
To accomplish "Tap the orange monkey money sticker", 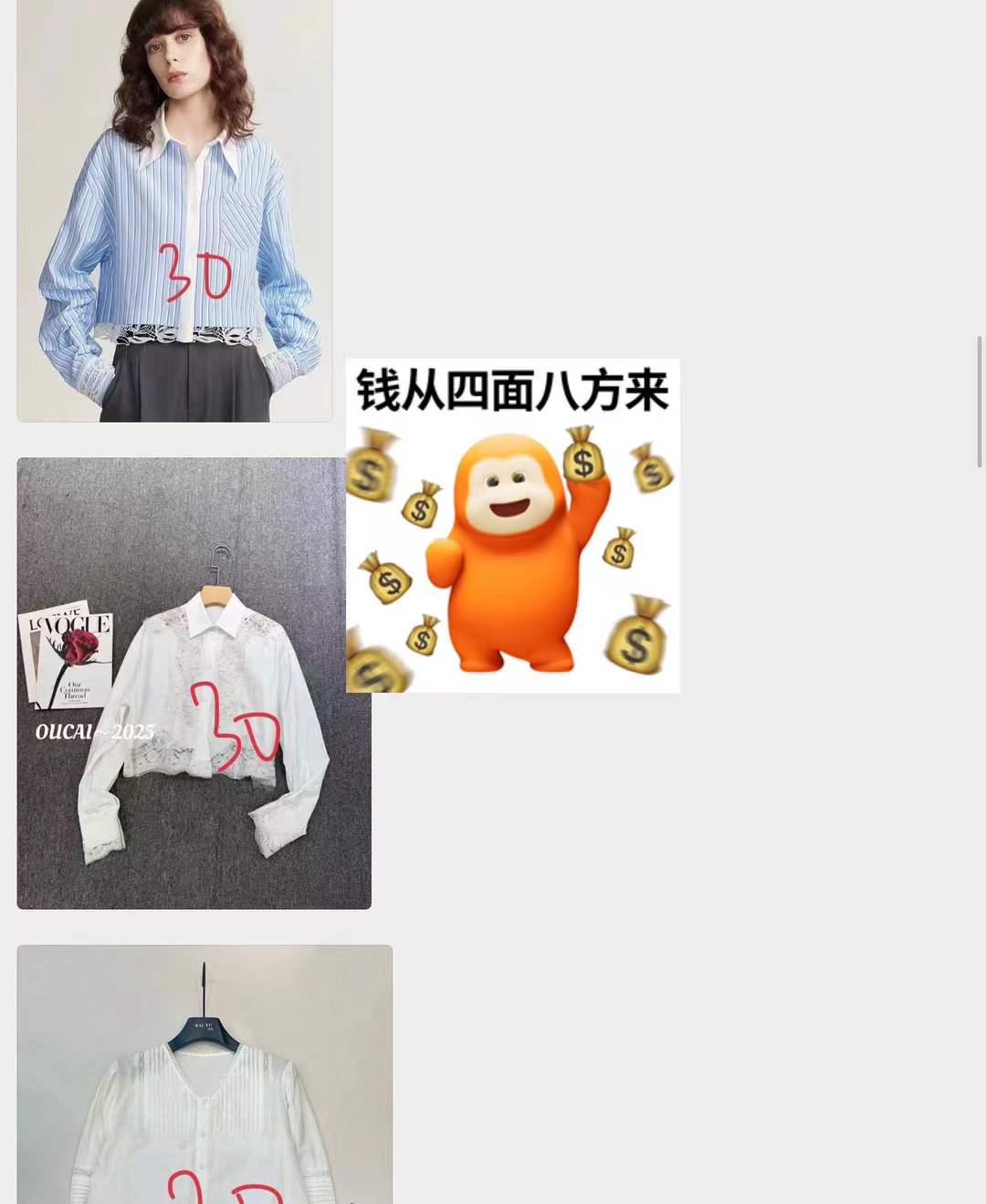I will coord(513,526).
